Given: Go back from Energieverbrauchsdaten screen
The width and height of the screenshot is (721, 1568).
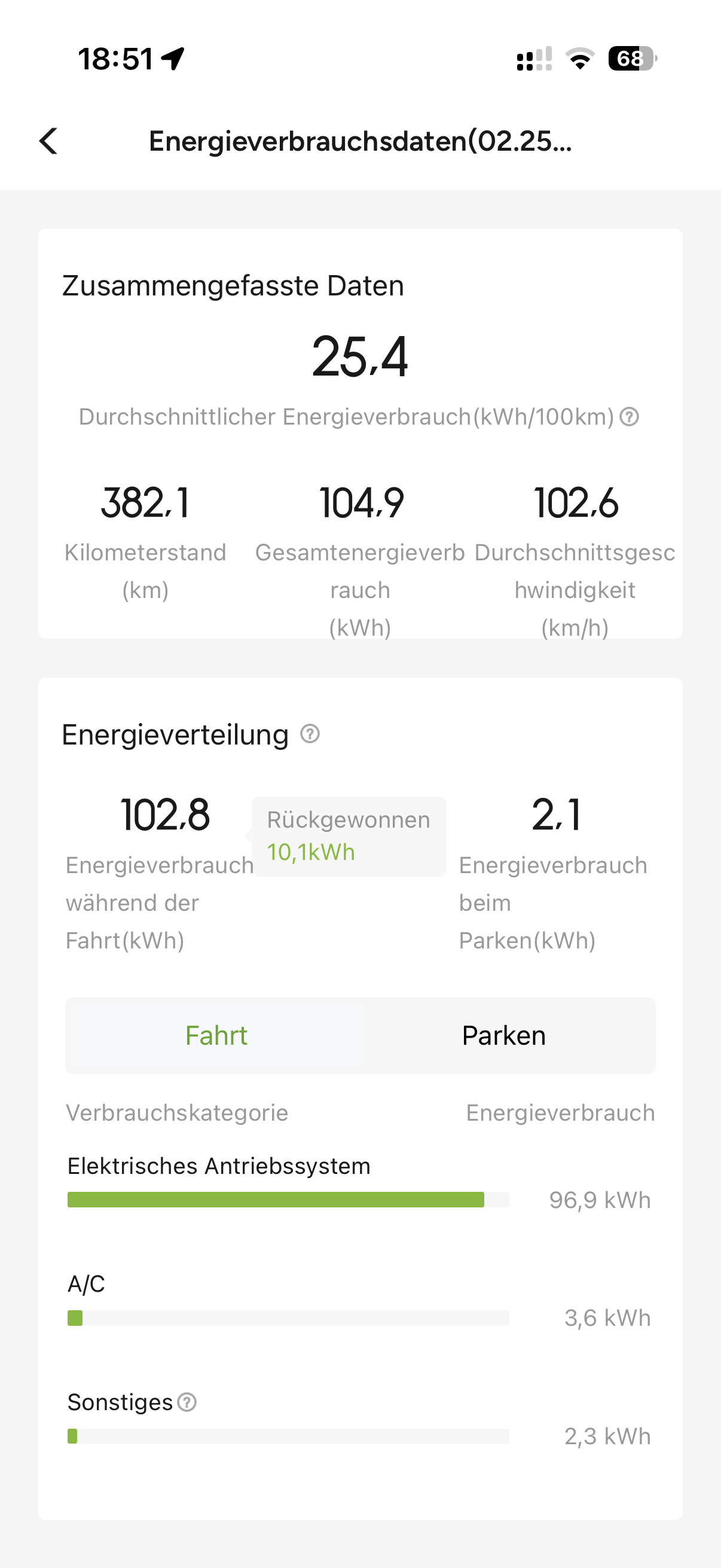Looking at the screenshot, I should tap(48, 141).
